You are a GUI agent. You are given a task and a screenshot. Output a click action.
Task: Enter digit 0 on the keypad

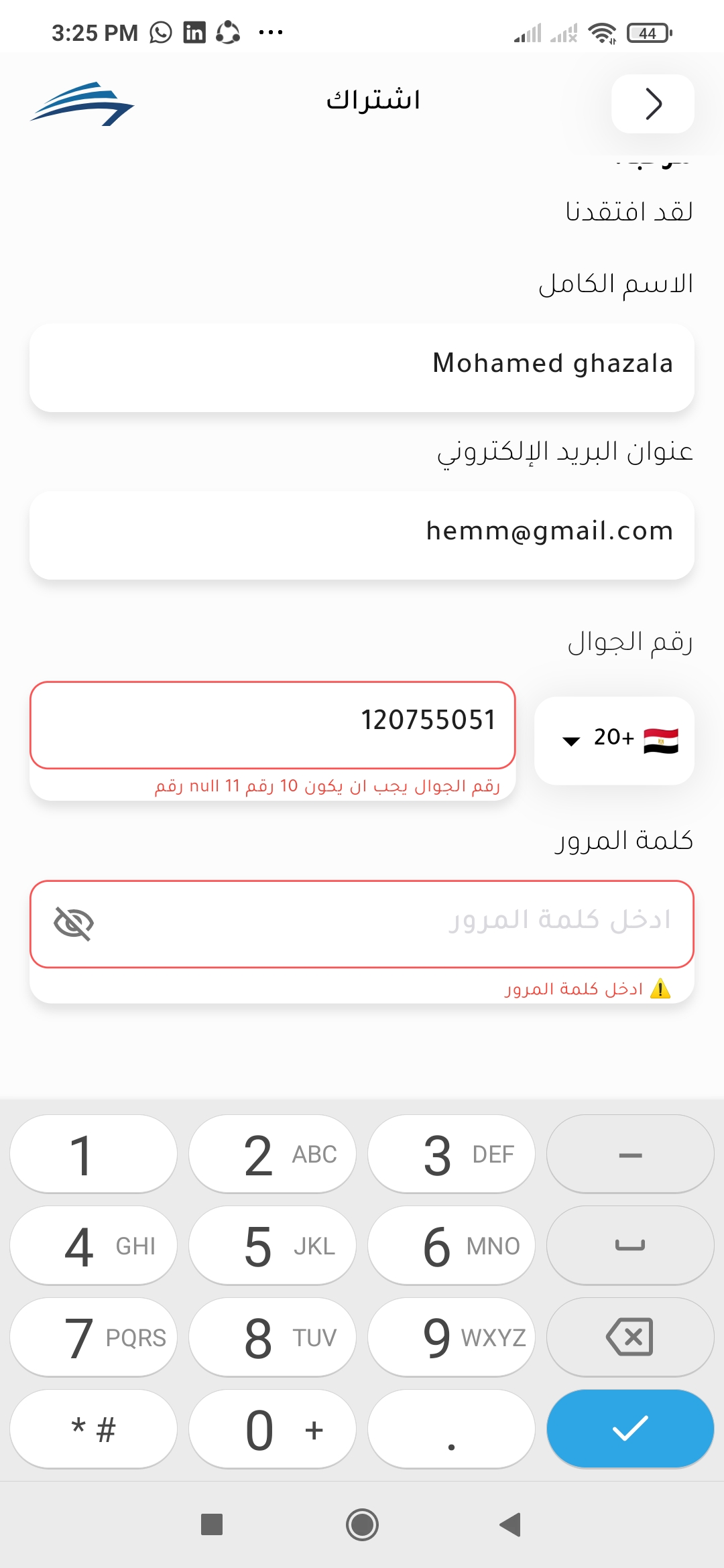click(x=272, y=1429)
